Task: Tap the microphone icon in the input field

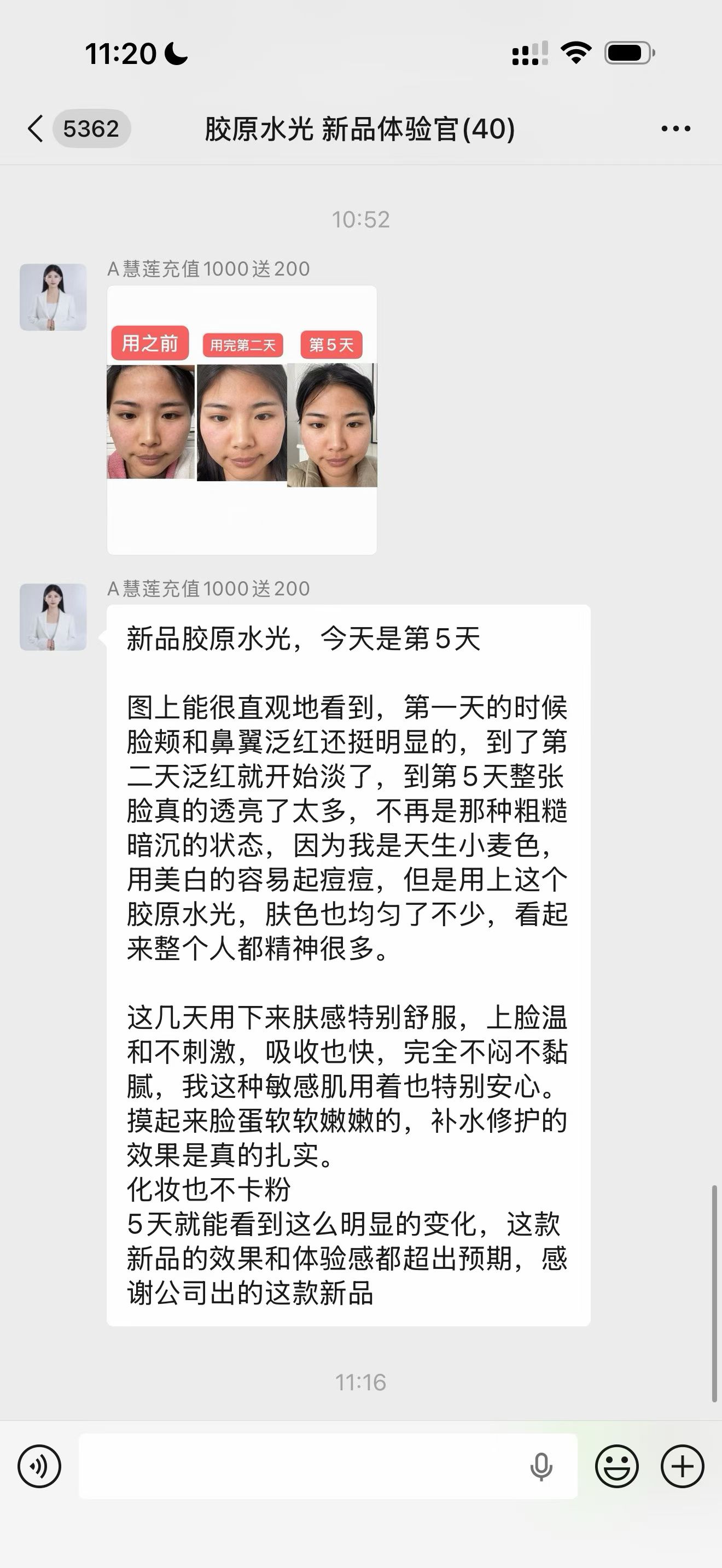Action: (540, 1466)
